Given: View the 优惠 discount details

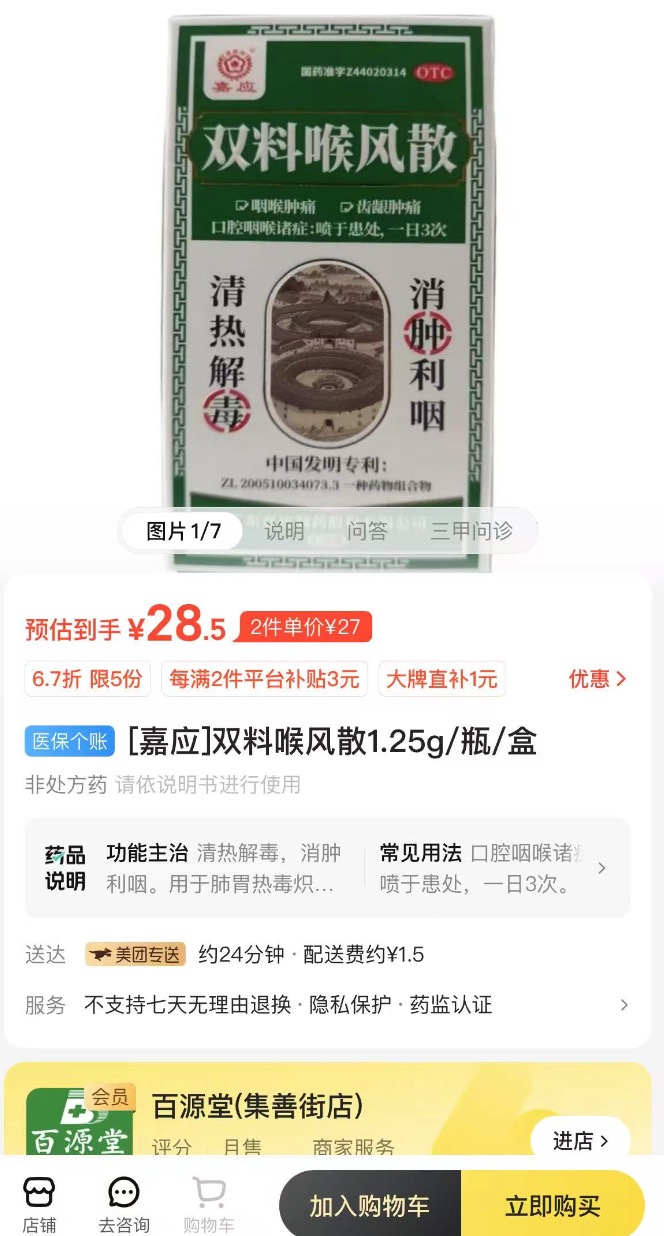Looking at the screenshot, I should (598, 679).
